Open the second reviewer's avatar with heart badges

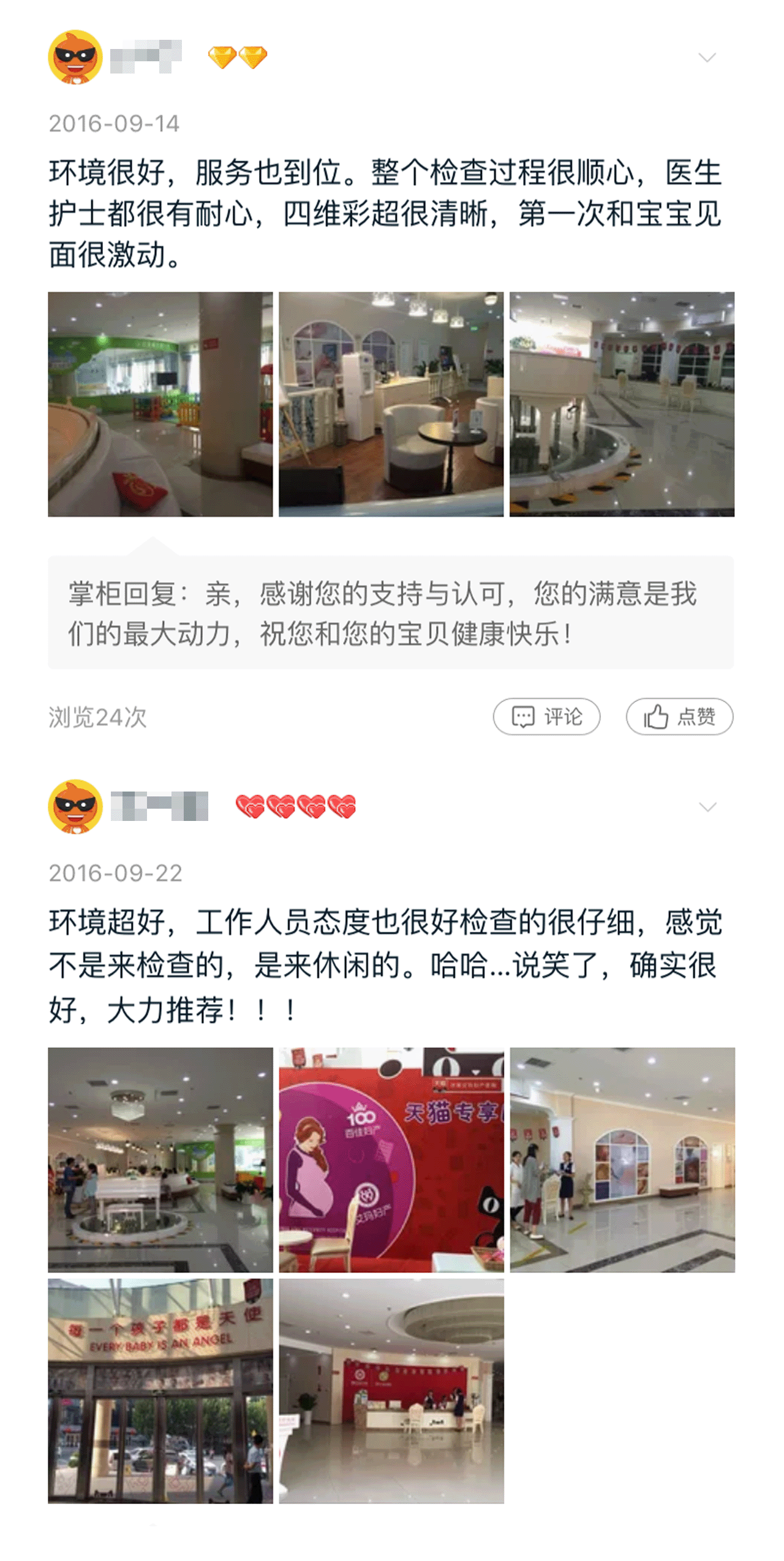point(75,806)
